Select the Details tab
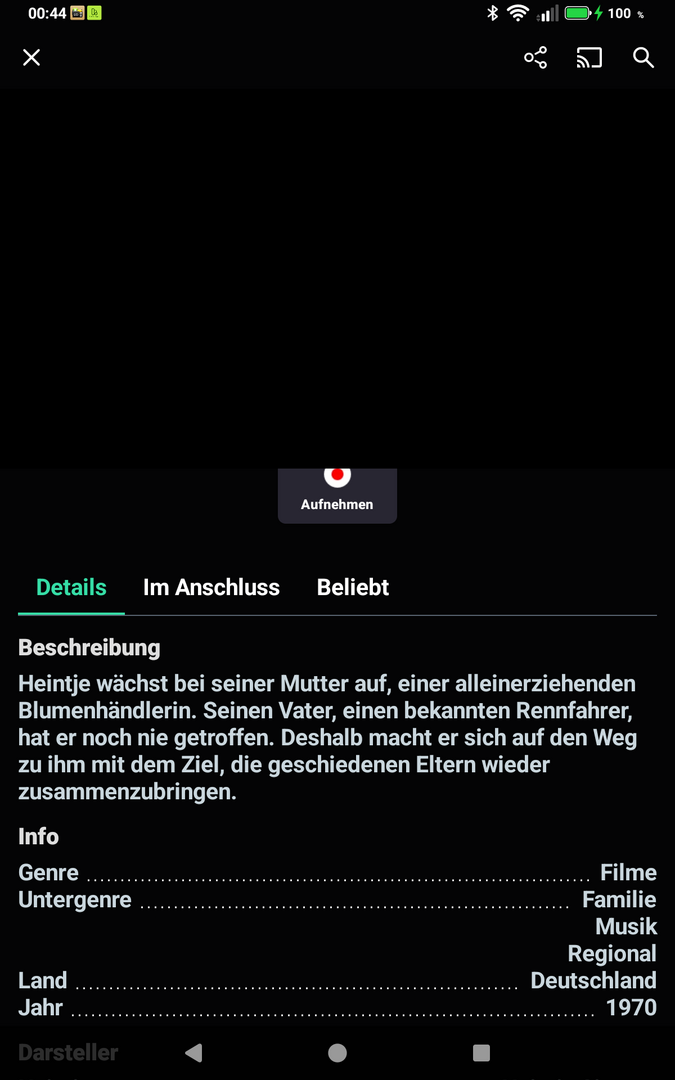 click(x=71, y=588)
